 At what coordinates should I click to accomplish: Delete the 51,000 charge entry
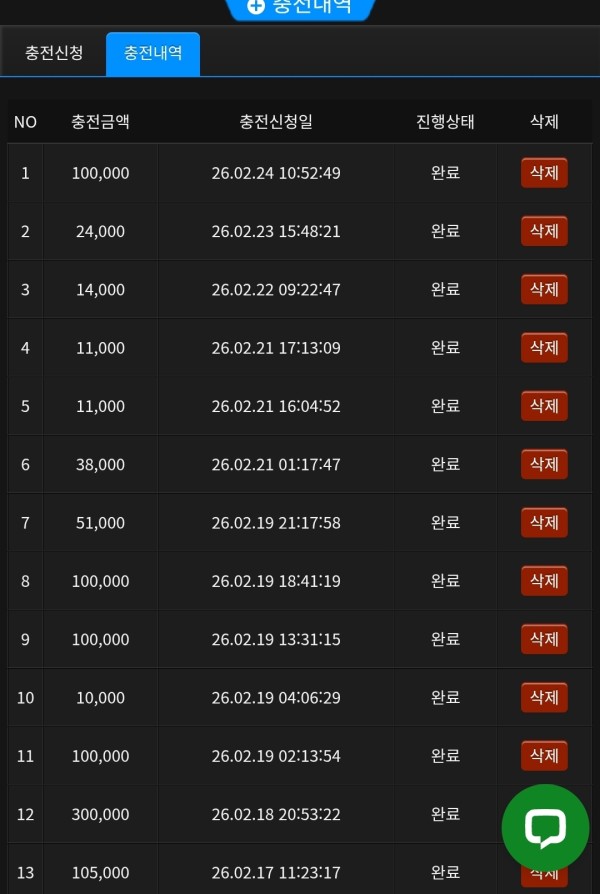pyautogui.click(x=544, y=523)
